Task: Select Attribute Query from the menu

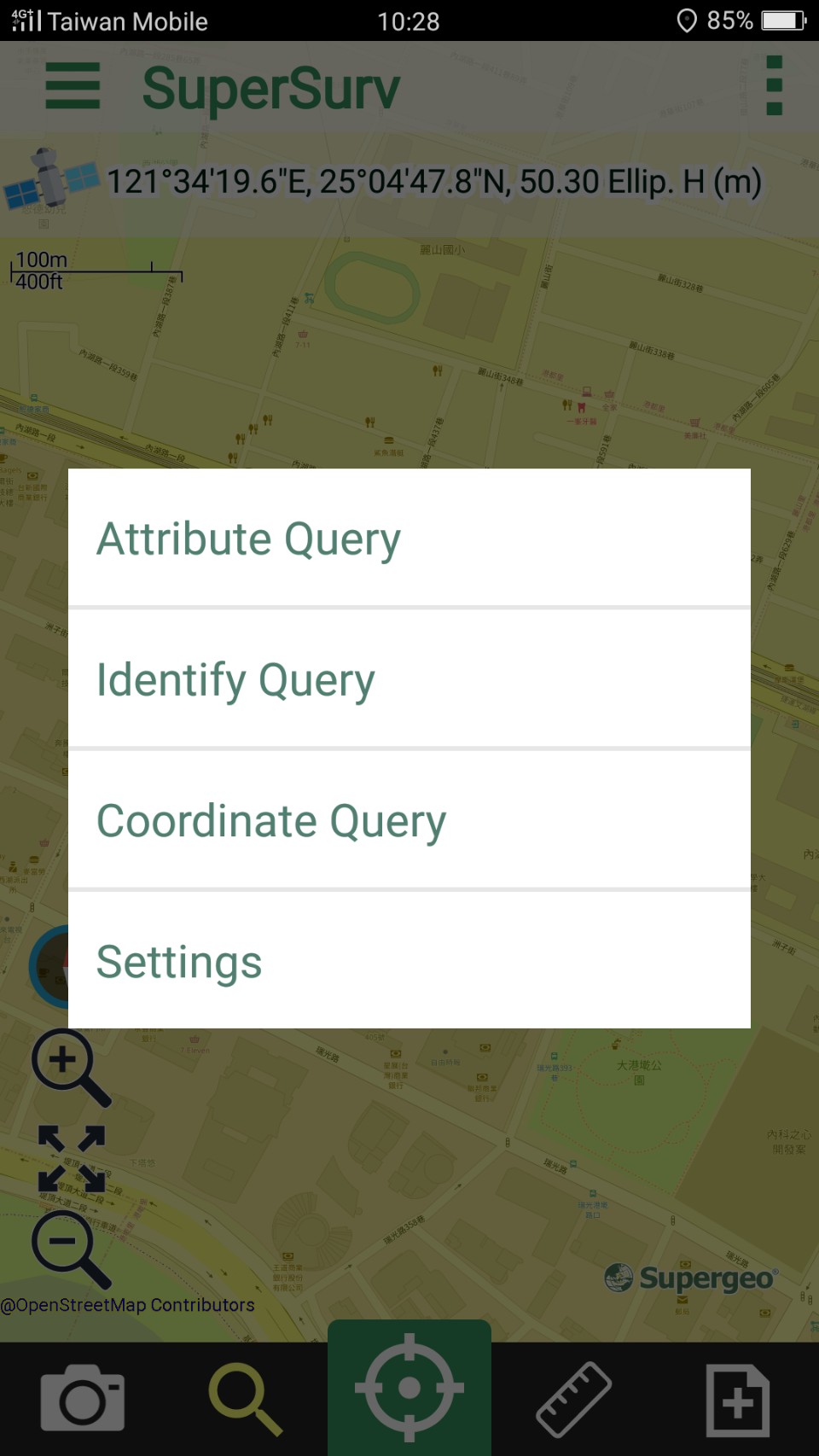Action: click(409, 539)
